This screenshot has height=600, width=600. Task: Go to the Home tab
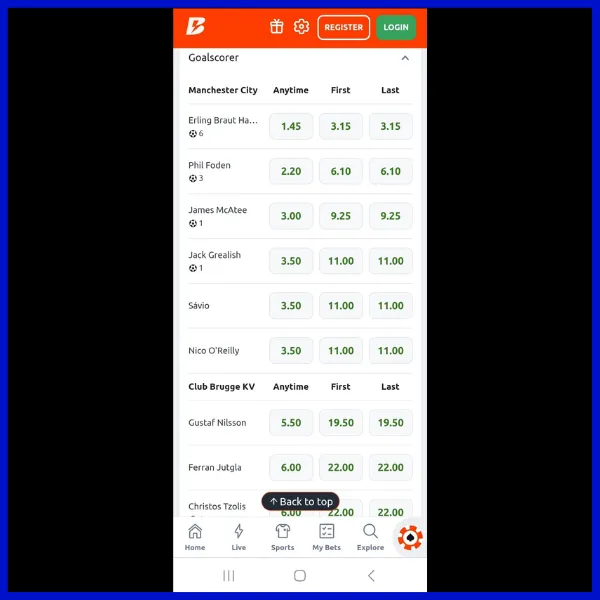(195, 537)
